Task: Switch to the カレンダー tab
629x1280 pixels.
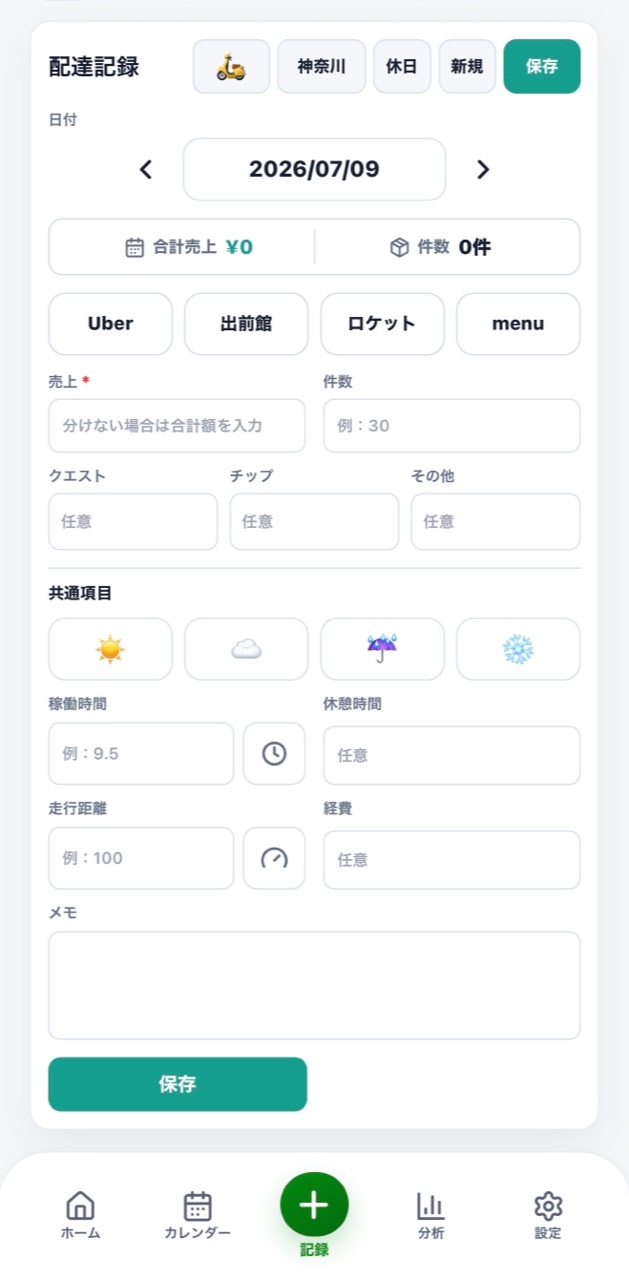Action: pyautogui.click(x=197, y=1215)
